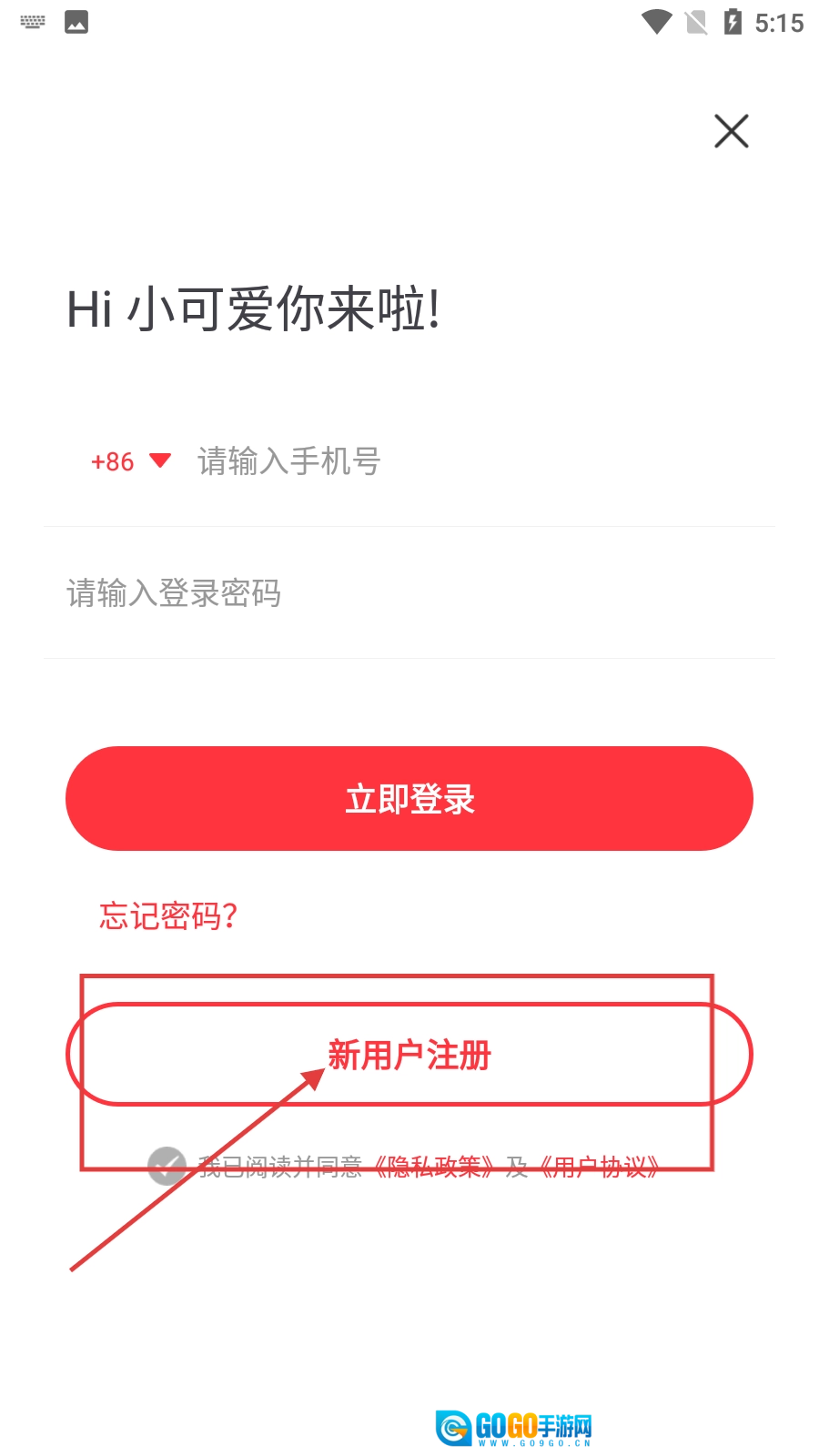Register via 新用户注册 button

[x=409, y=1055]
